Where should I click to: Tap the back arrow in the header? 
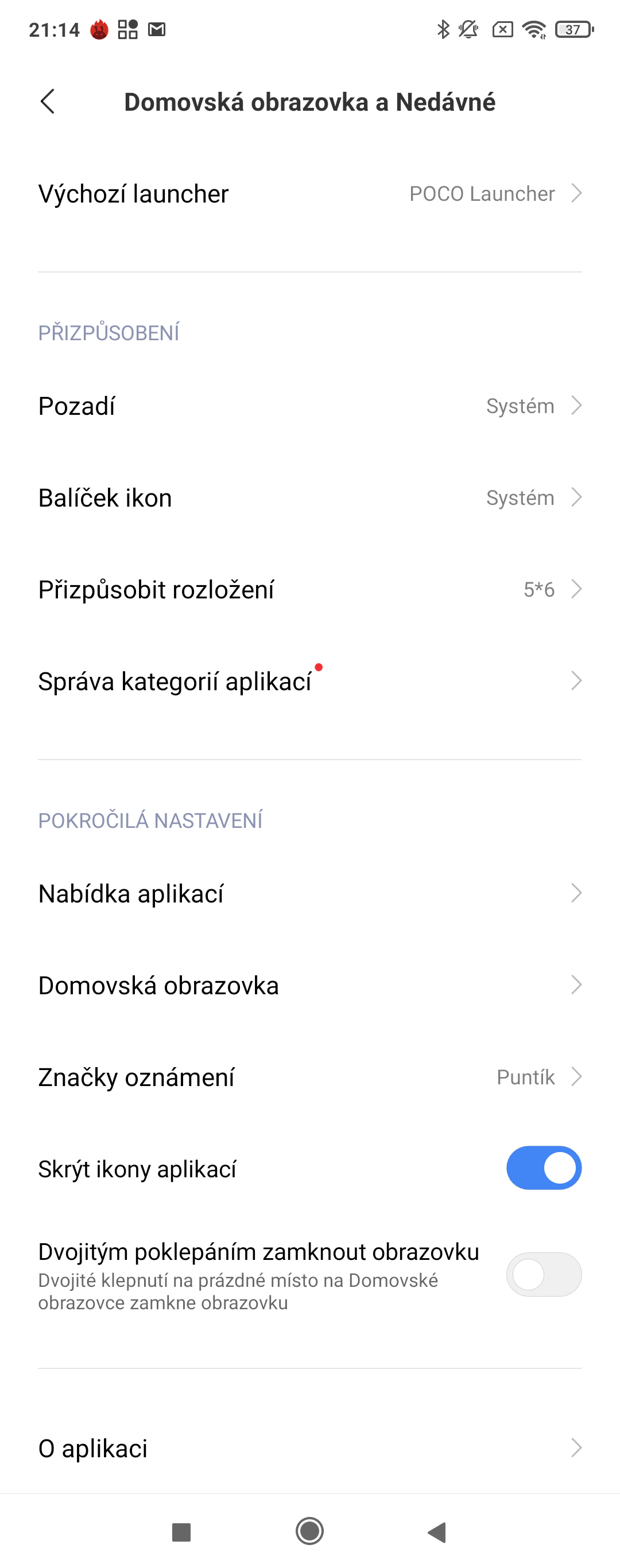[x=48, y=102]
